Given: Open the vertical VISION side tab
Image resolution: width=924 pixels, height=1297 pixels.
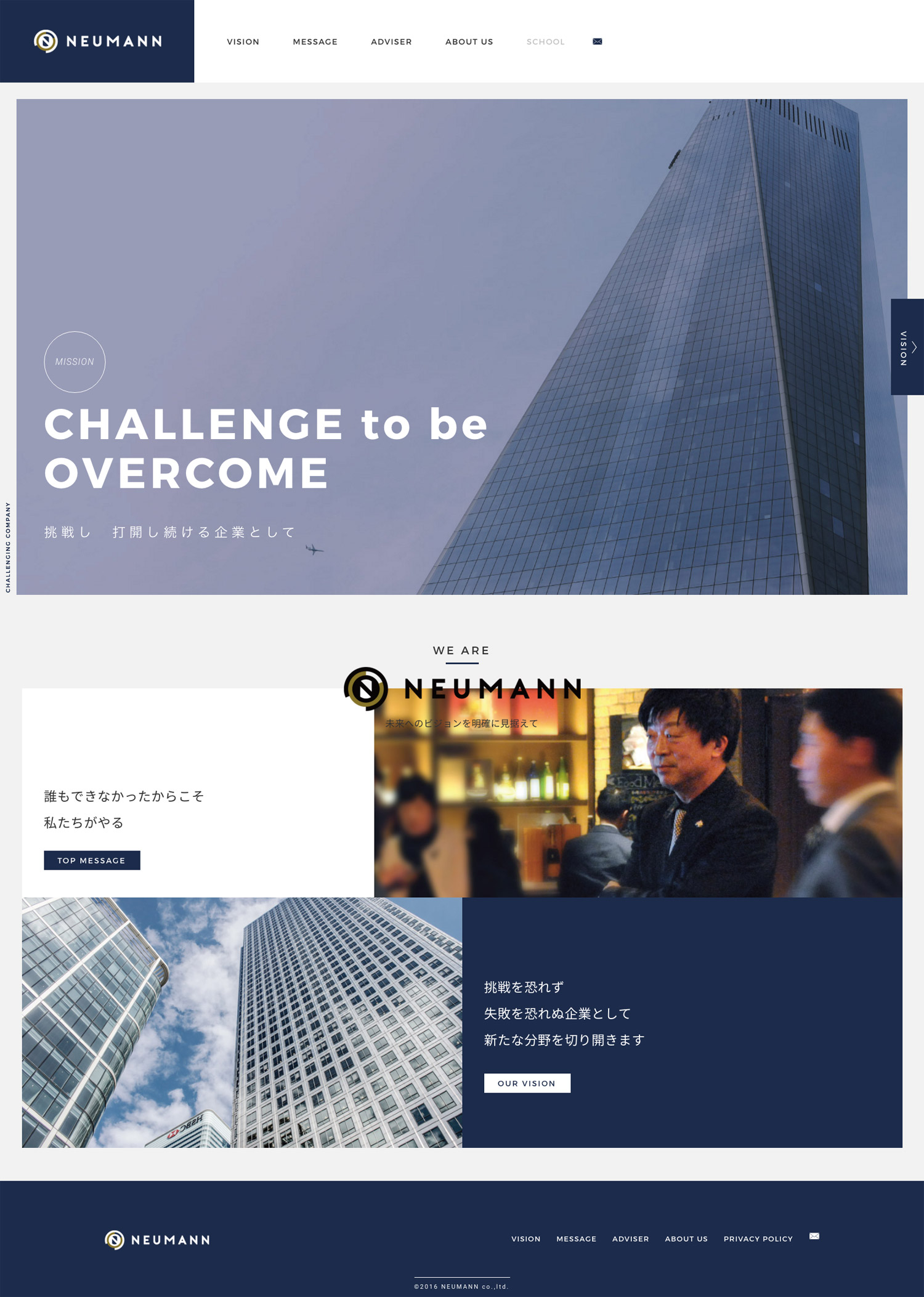Looking at the screenshot, I should click(x=906, y=347).
